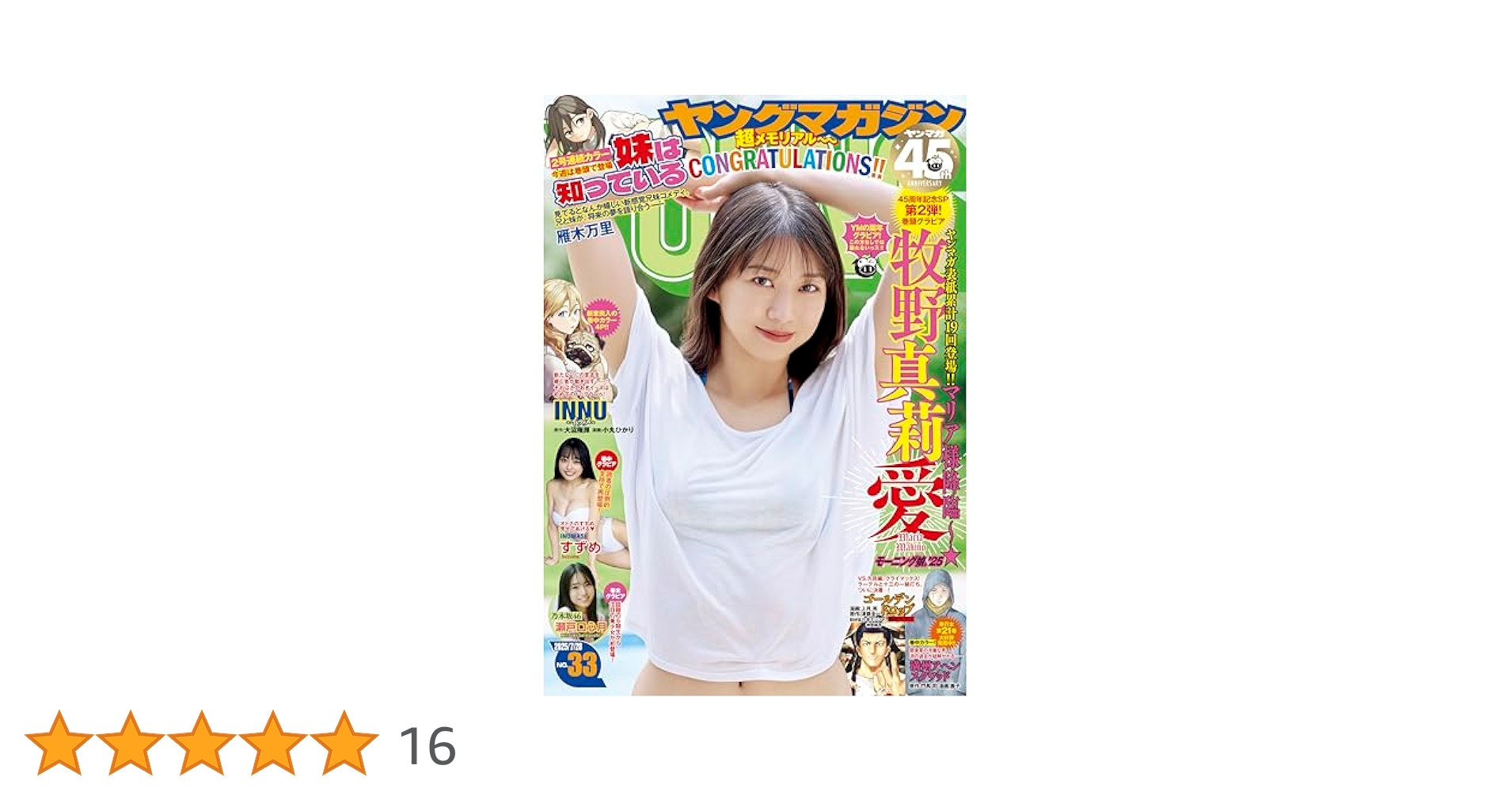Open the Young Magazine No.33 cover image
Screen dimensions: 1512x792
point(754,396)
